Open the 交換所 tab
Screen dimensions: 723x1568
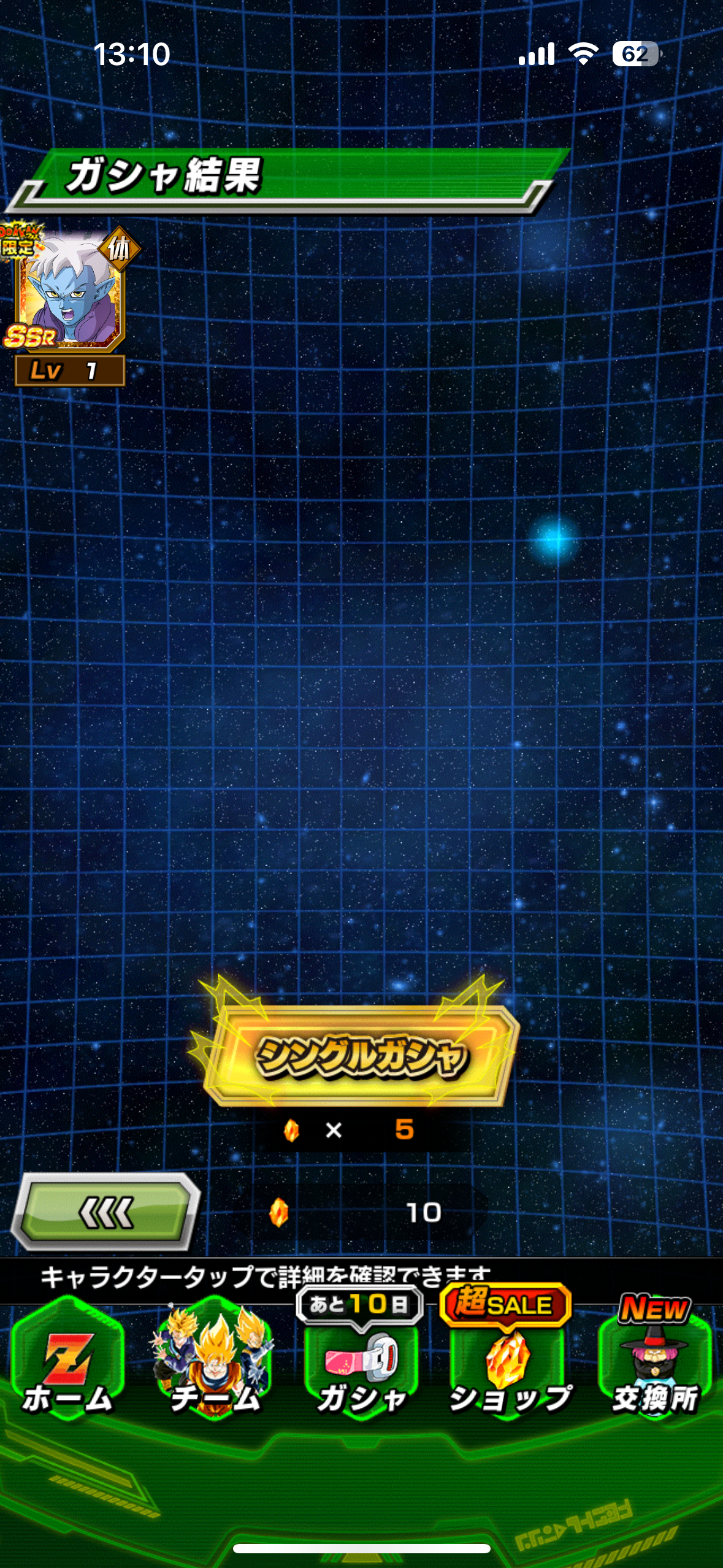tap(654, 1360)
